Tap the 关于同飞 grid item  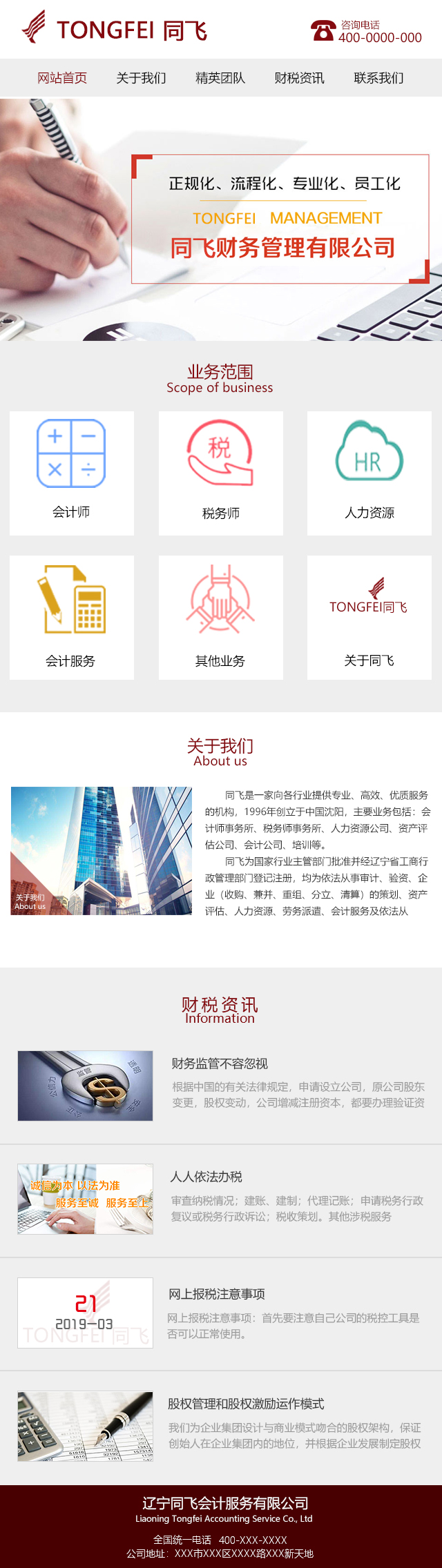click(369, 618)
